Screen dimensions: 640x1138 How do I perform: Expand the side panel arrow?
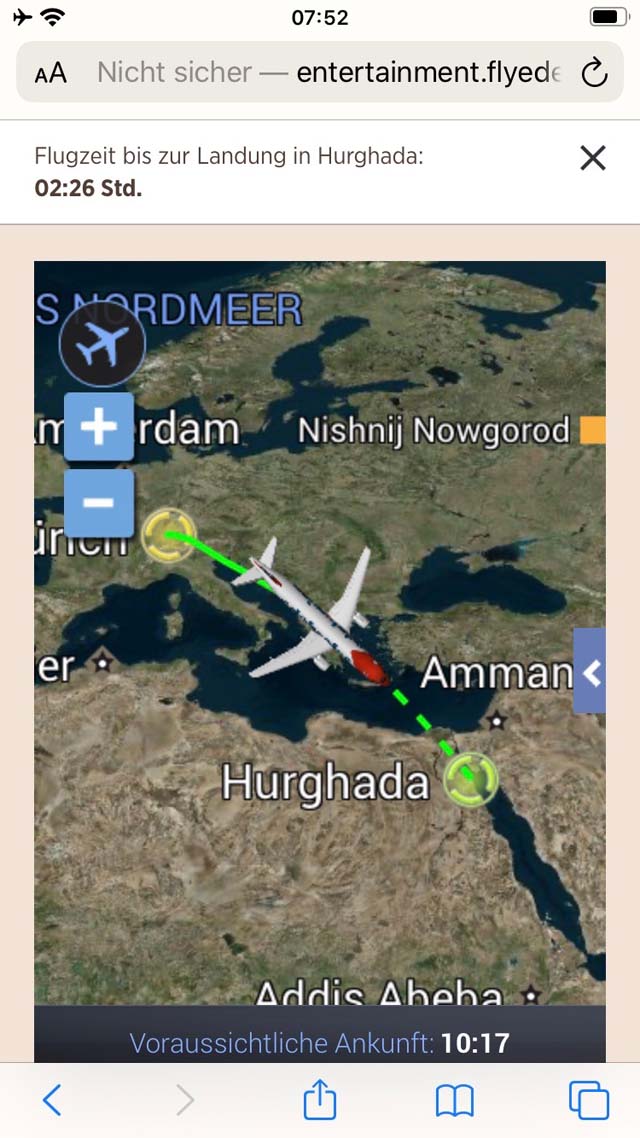click(590, 671)
